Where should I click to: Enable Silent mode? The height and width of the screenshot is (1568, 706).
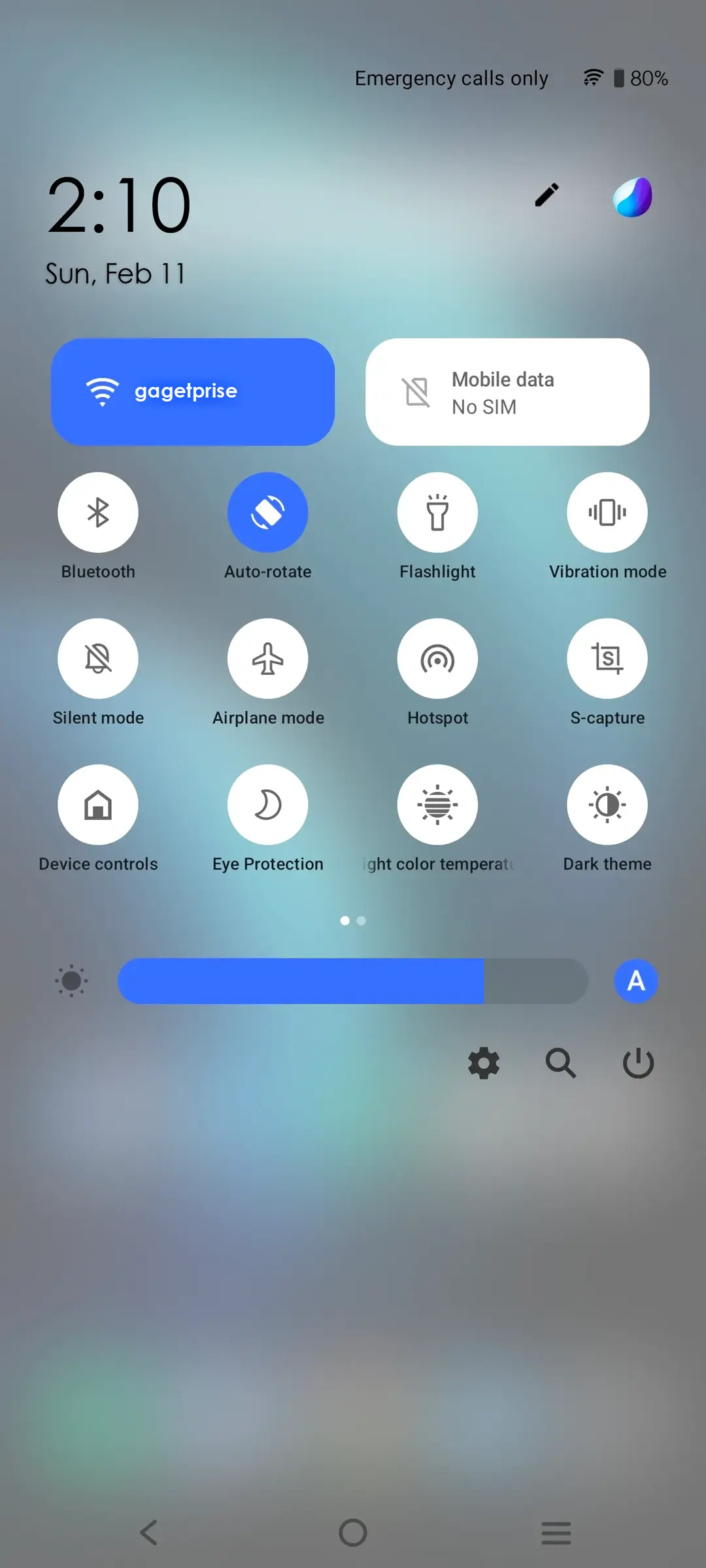pos(98,659)
